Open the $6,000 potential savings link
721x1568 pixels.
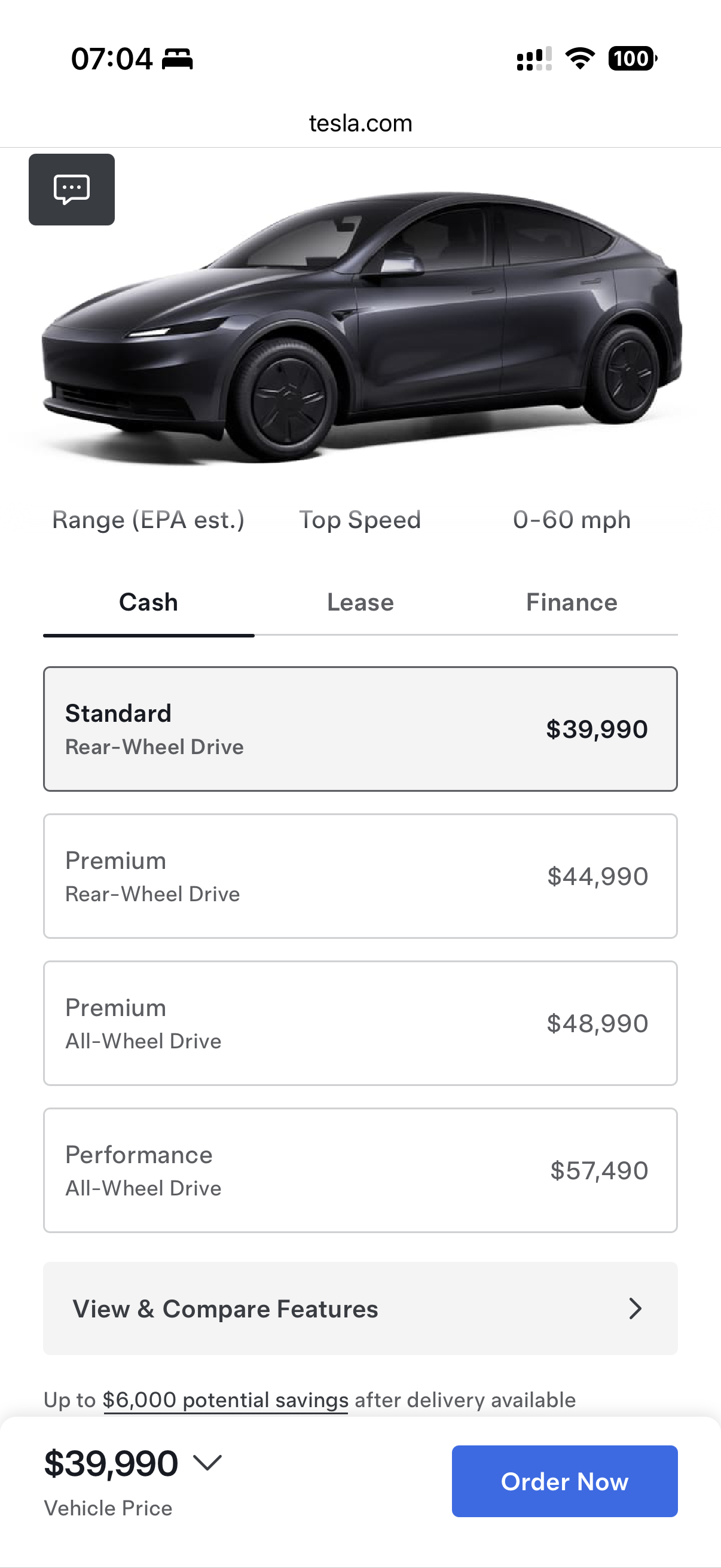coord(226,1400)
